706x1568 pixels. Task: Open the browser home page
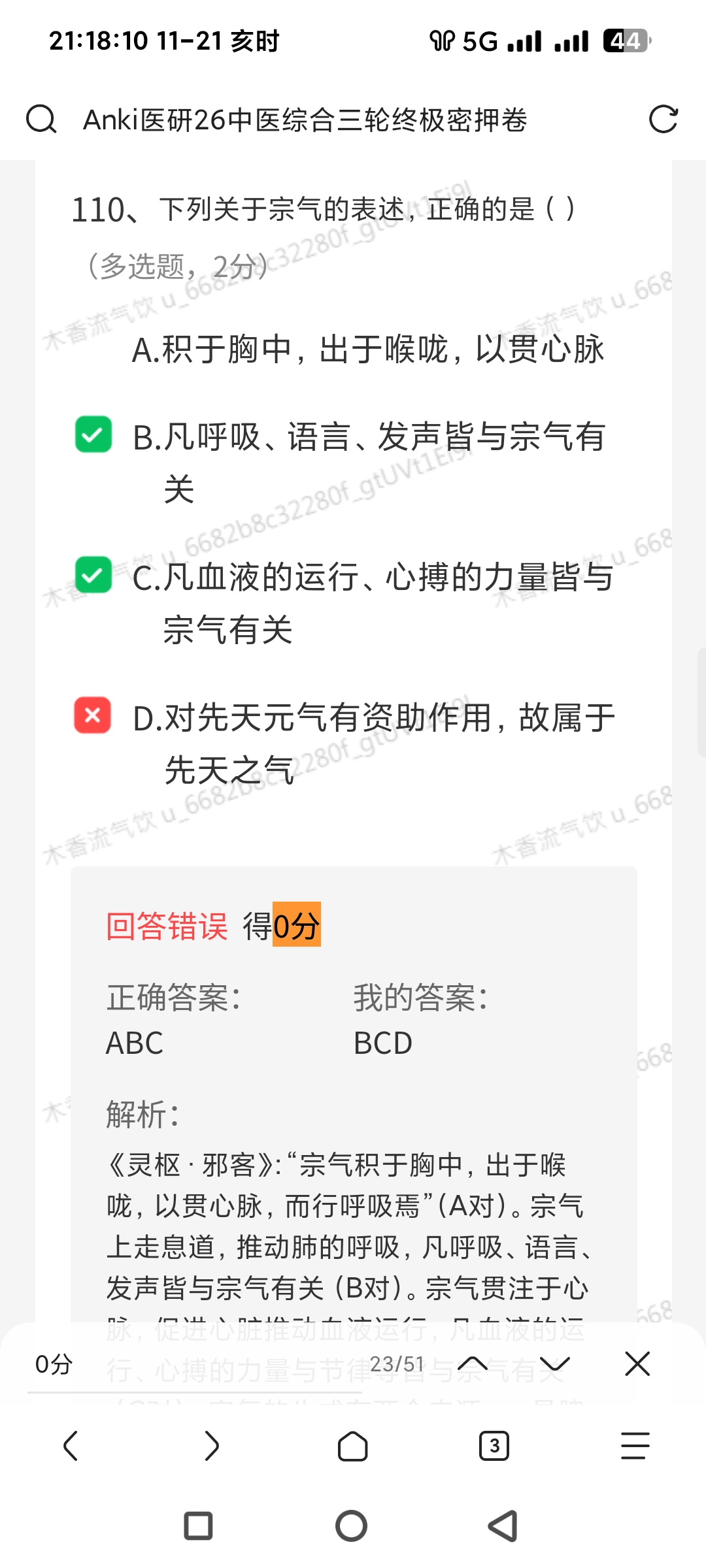[x=353, y=1445]
